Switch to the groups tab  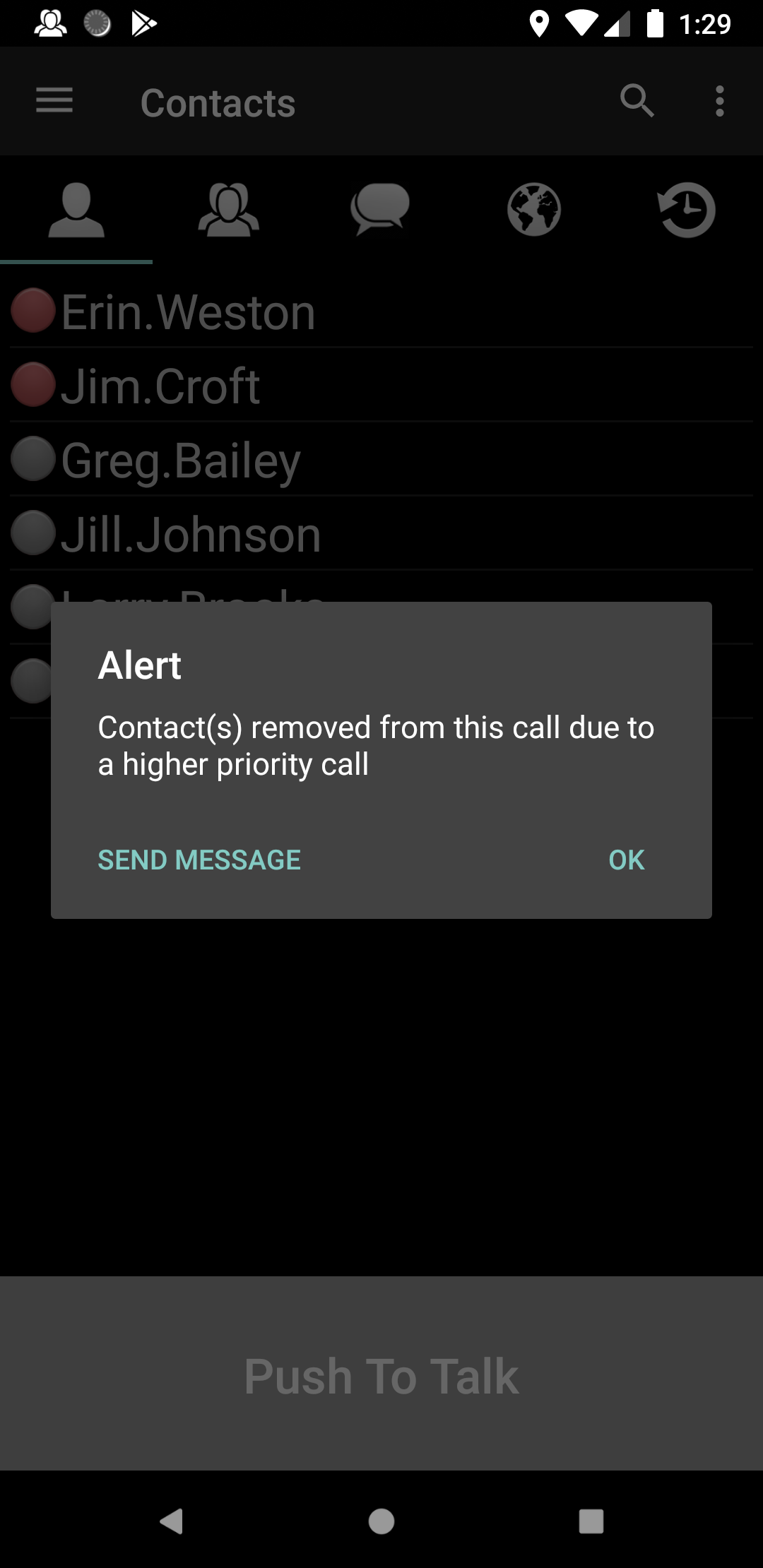coord(228,210)
